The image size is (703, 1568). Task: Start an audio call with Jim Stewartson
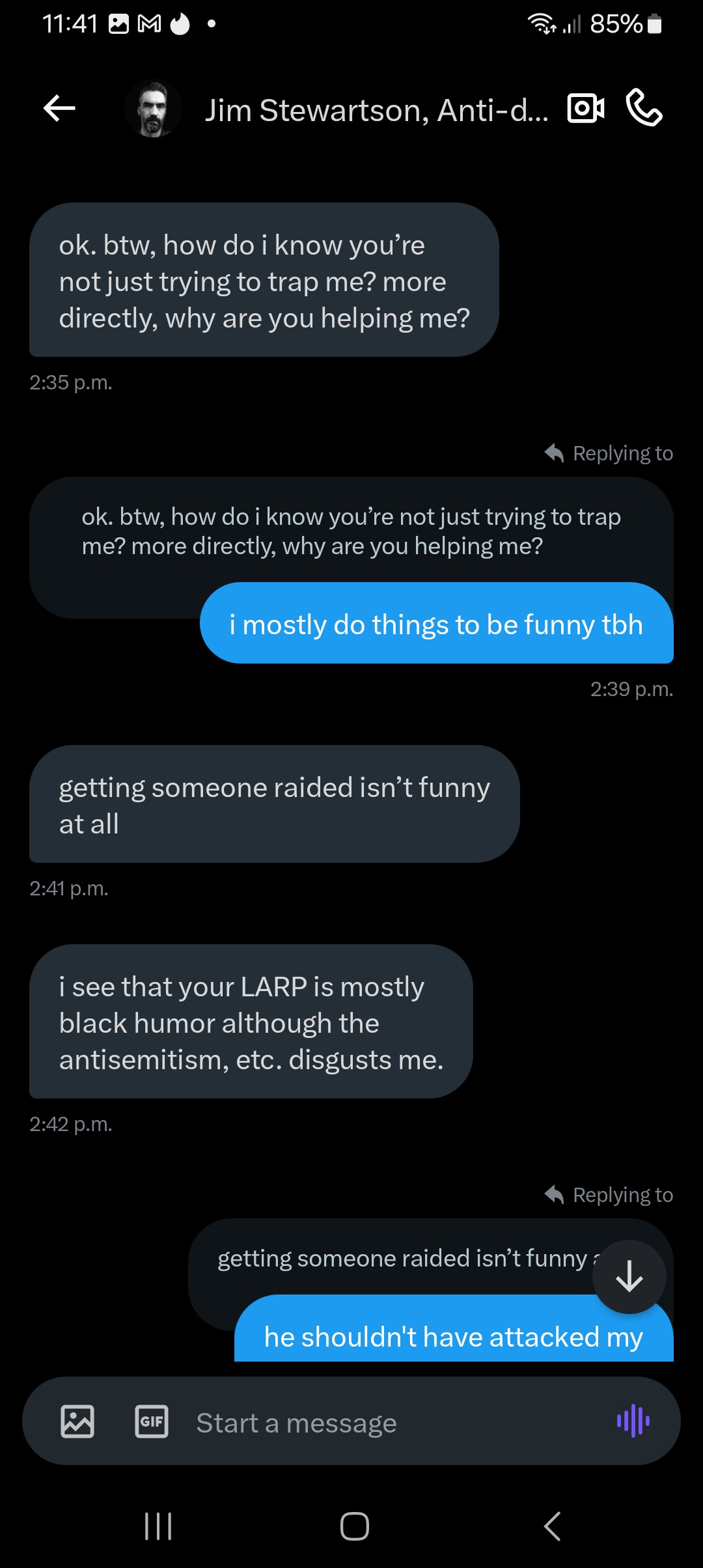(644, 108)
